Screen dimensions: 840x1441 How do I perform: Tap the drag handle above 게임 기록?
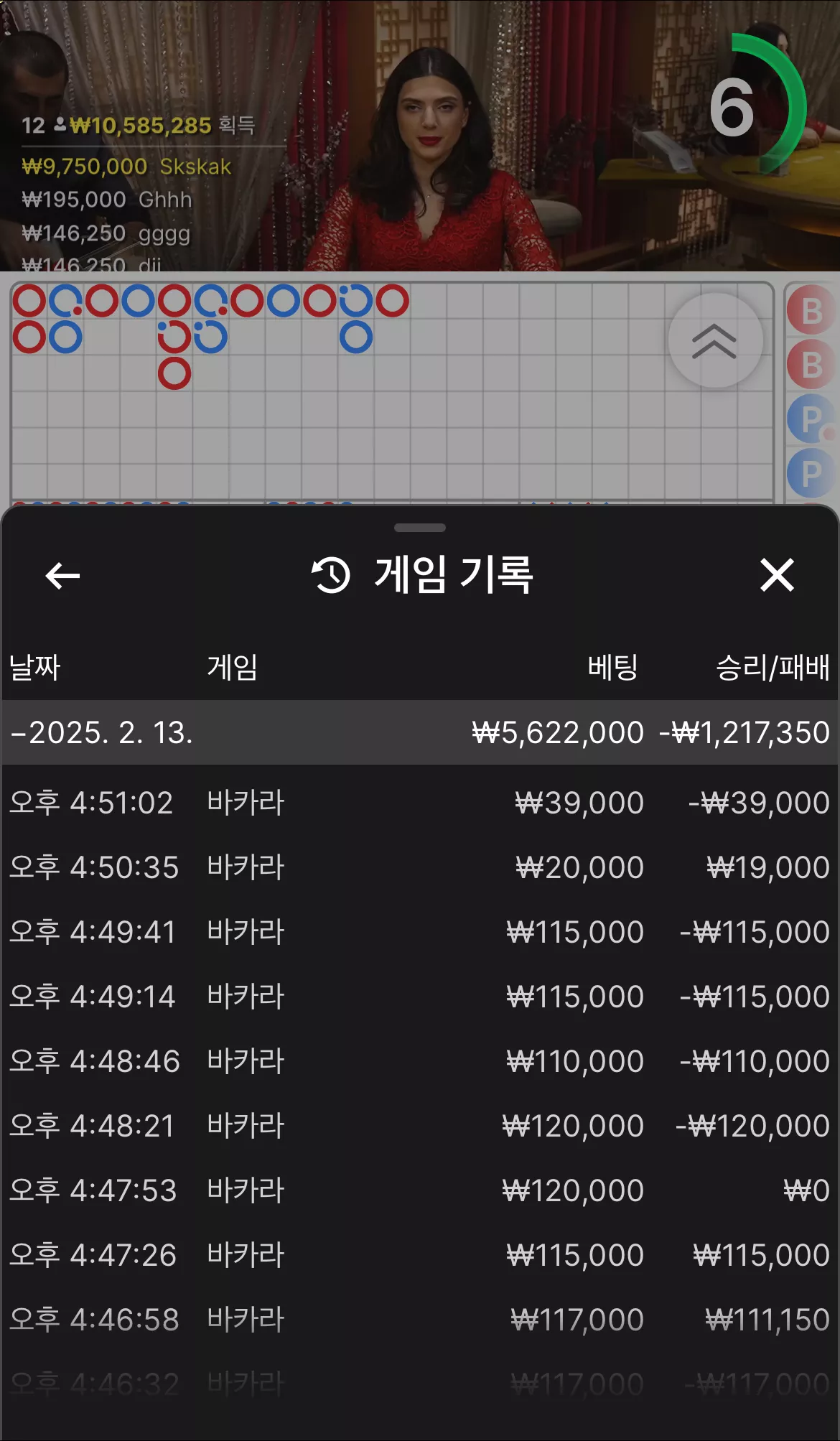click(x=420, y=528)
